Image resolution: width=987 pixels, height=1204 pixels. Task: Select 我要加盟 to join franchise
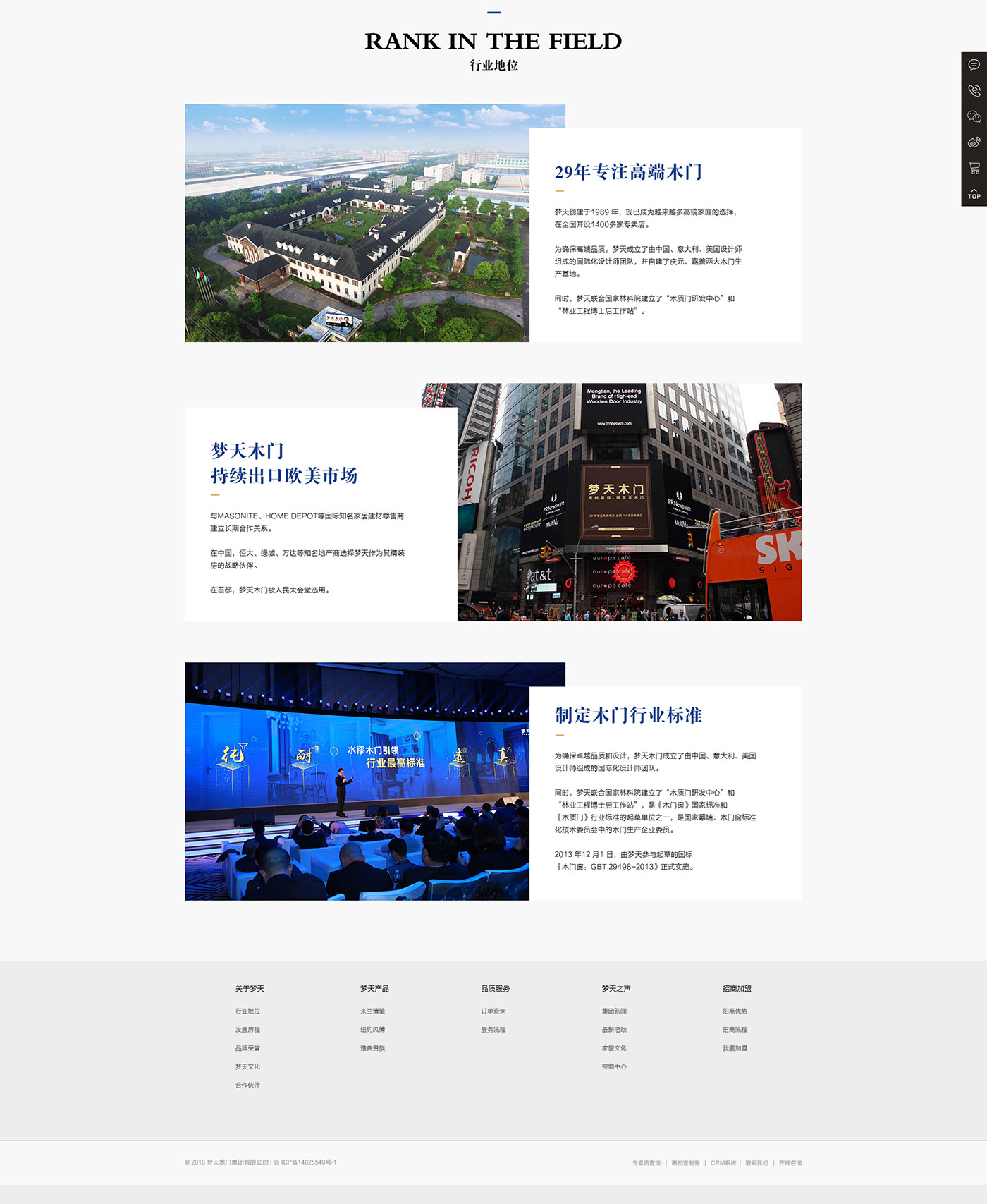(x=735, y=1048)
